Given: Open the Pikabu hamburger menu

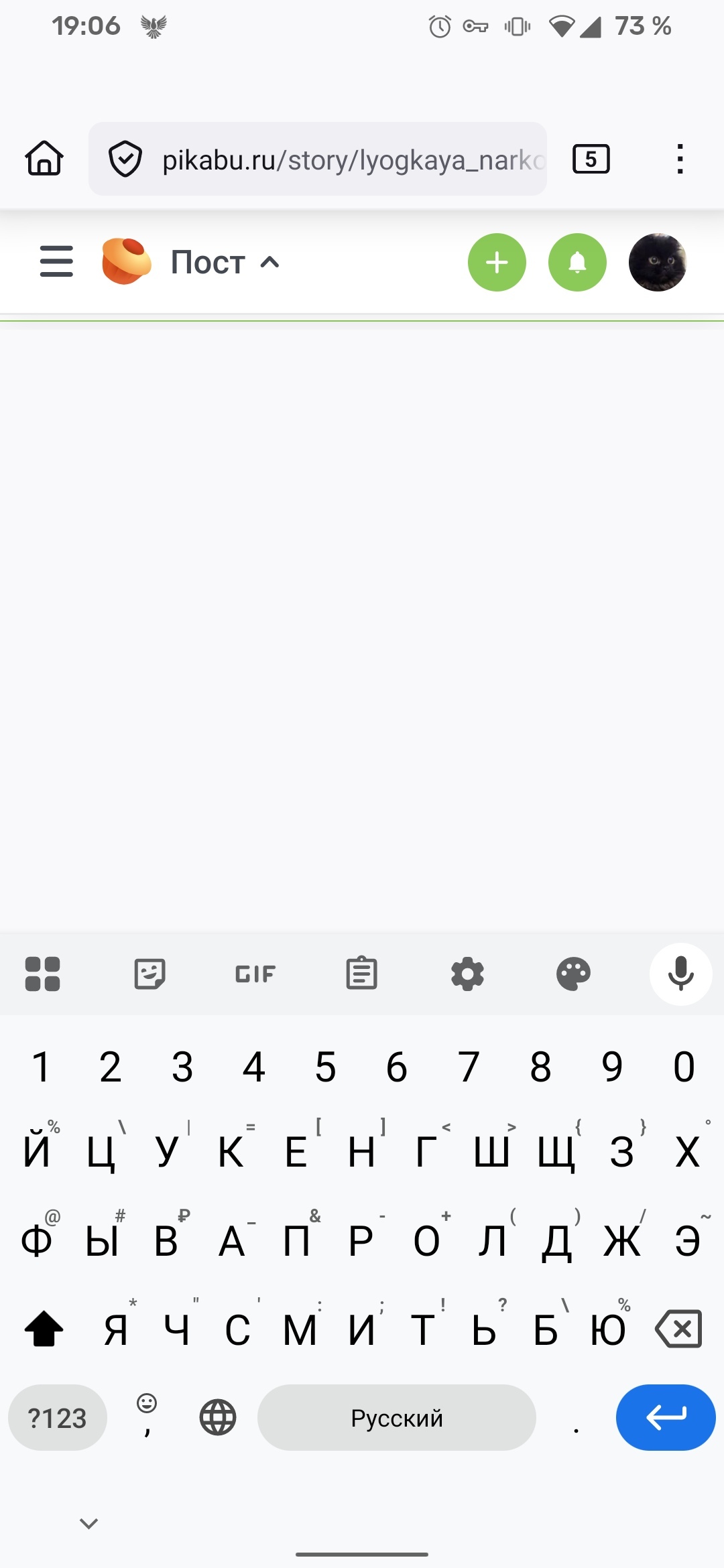Looking at the screenshot, I should click(x=56, y=261).
